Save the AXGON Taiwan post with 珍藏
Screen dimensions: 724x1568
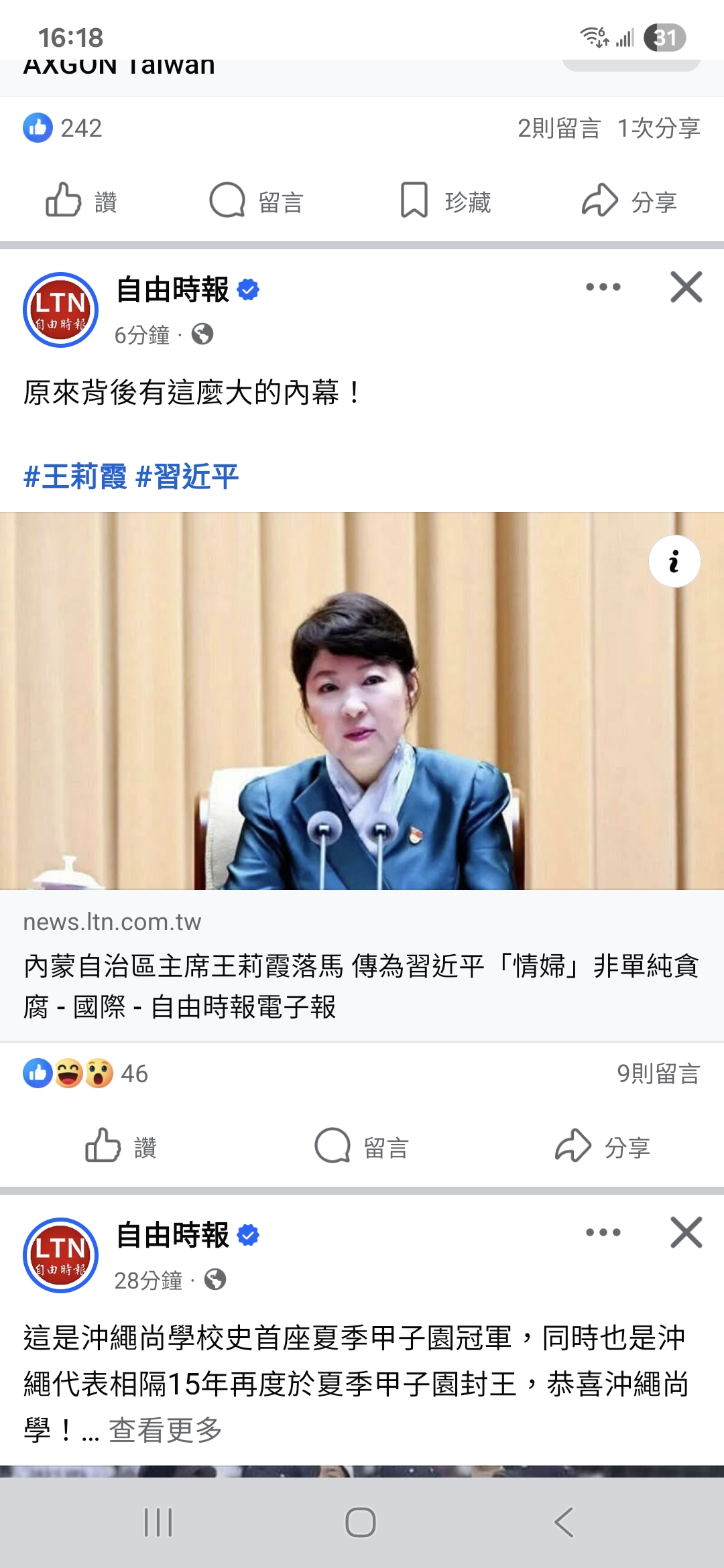point(446,200)
